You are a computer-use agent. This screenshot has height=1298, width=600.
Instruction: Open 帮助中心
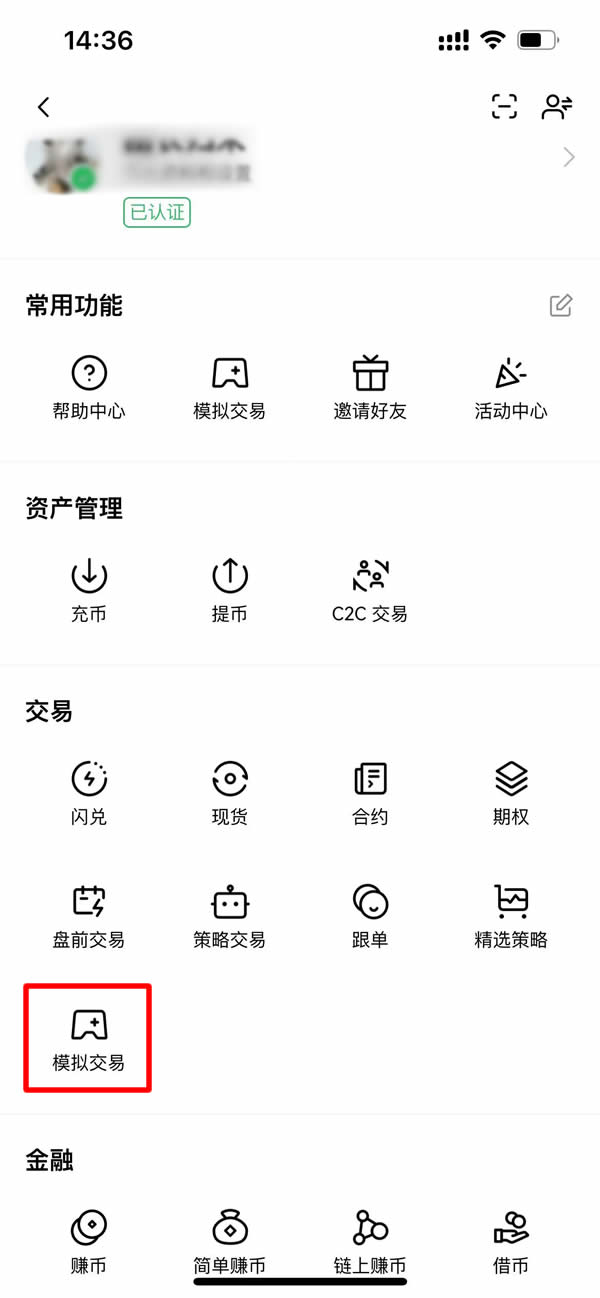pyautogui.click(x=89, y=388)
